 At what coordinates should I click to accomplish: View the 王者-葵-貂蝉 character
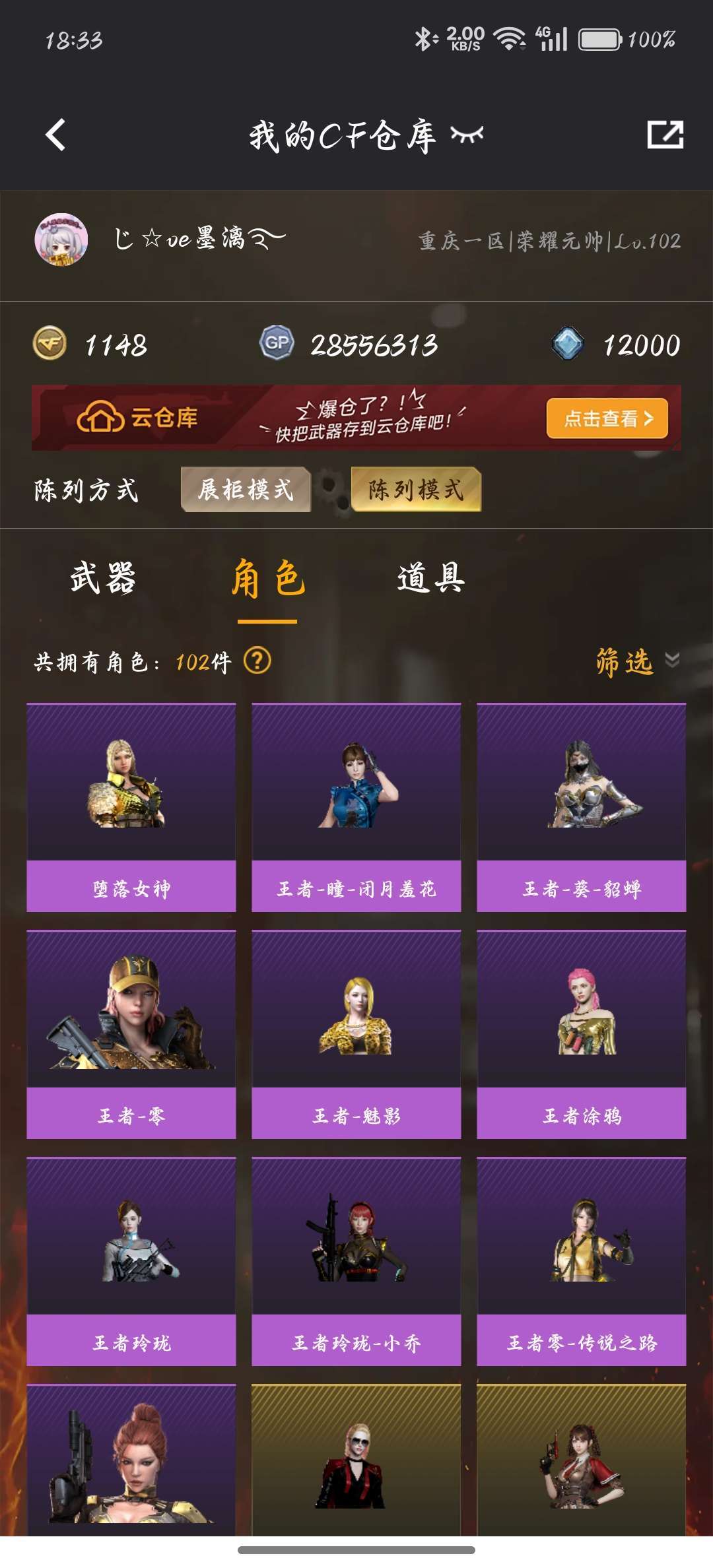(581, 807)
